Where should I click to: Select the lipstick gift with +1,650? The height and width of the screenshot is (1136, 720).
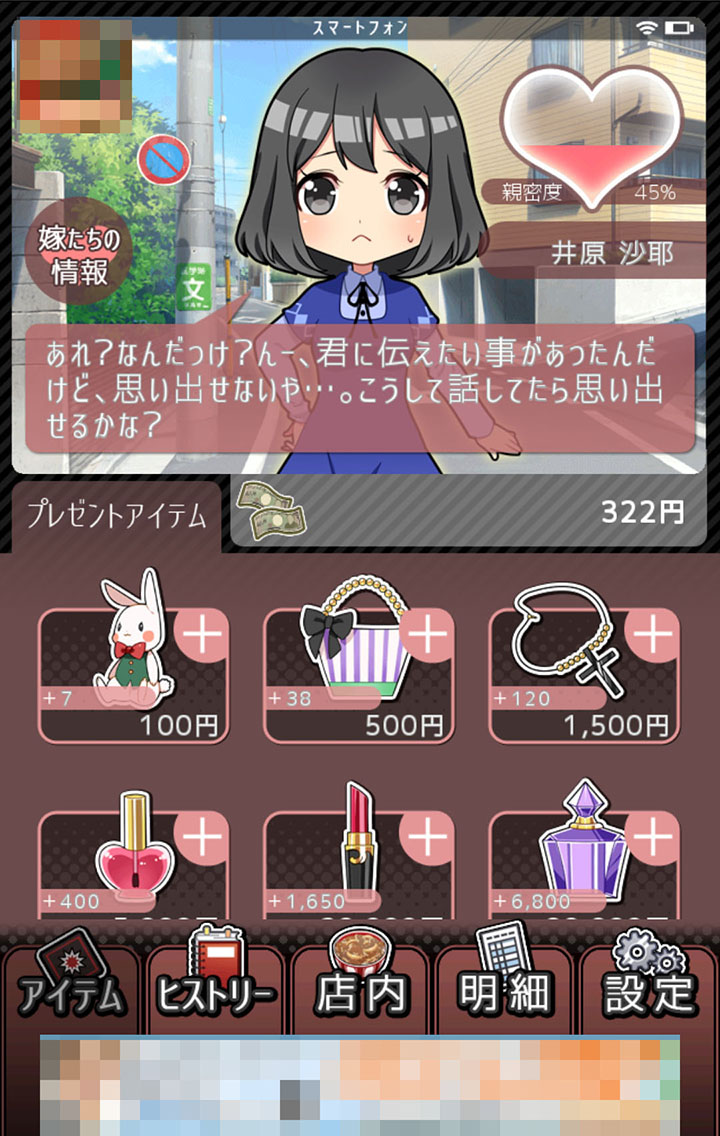(358, 862)
